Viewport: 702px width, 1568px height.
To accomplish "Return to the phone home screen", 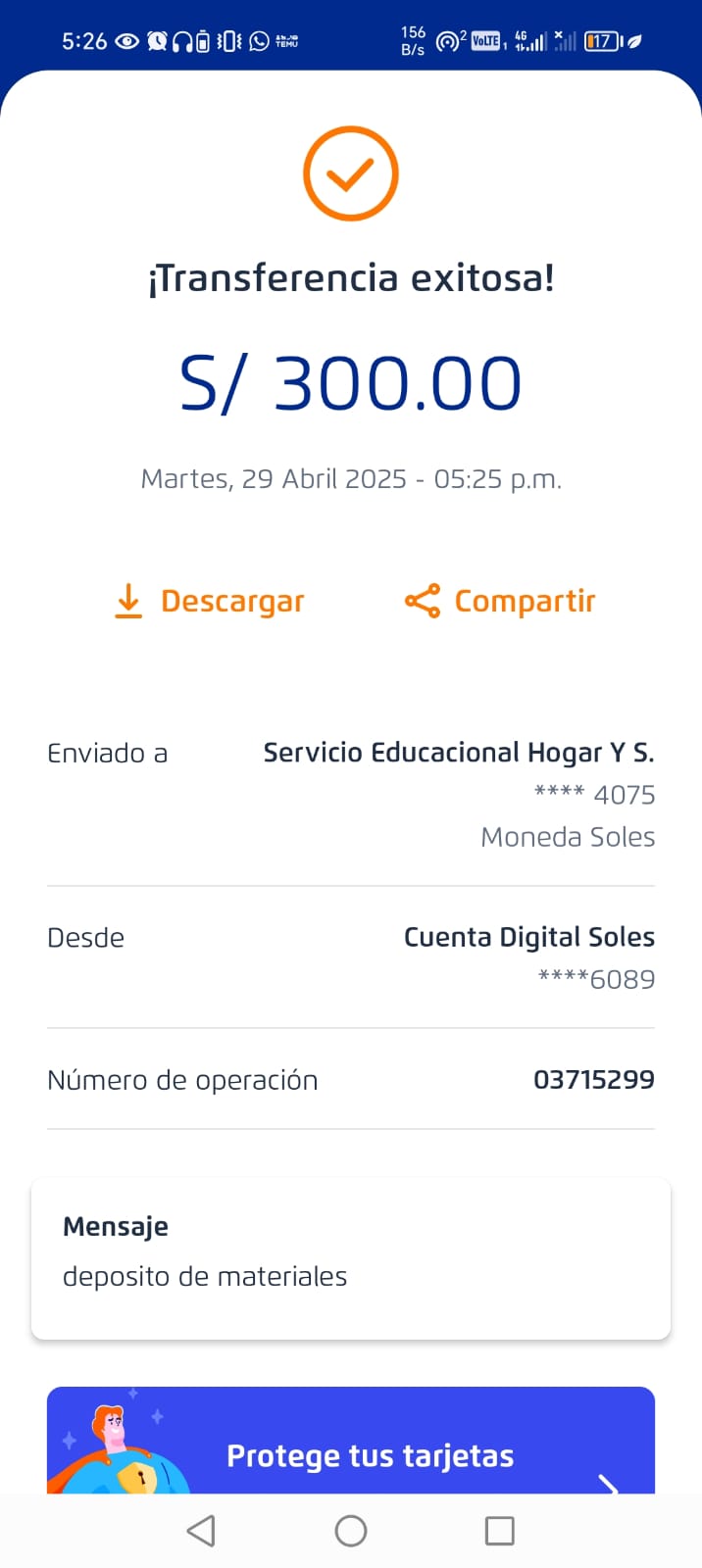I will [351, 1531].
